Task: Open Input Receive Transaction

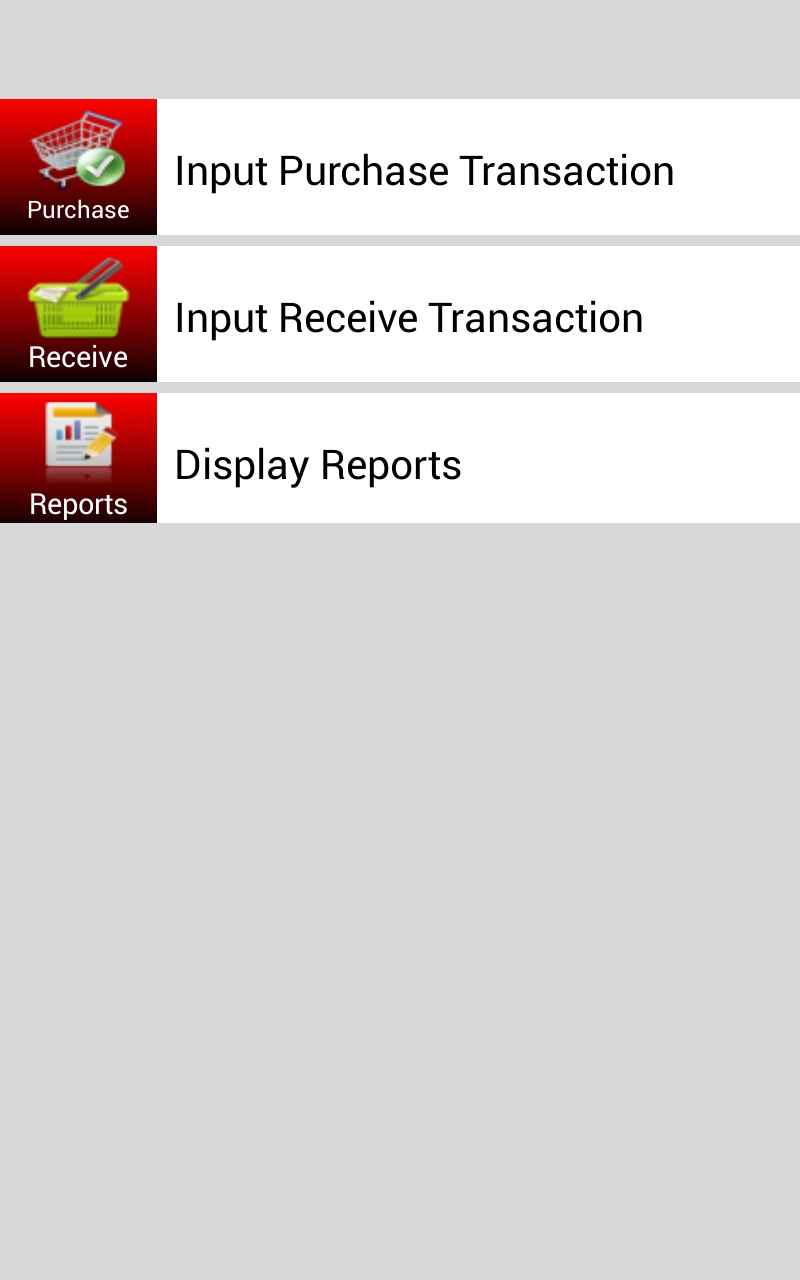Action: (400, 314)
